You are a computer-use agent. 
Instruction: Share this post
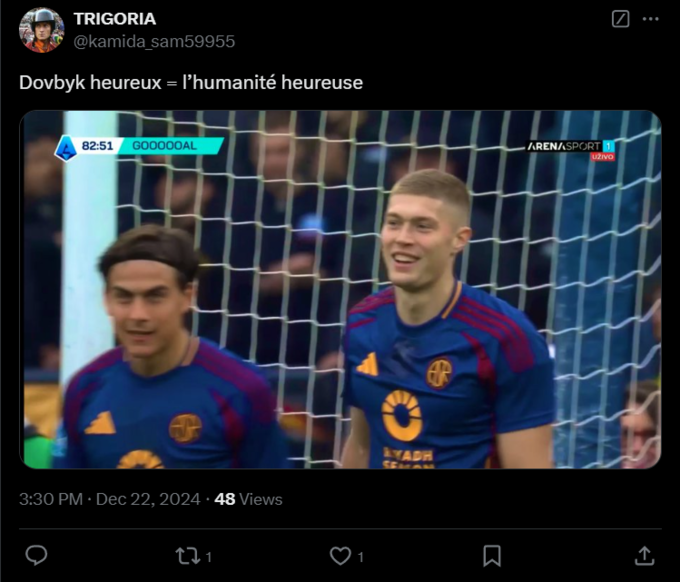tap(644, 555)
